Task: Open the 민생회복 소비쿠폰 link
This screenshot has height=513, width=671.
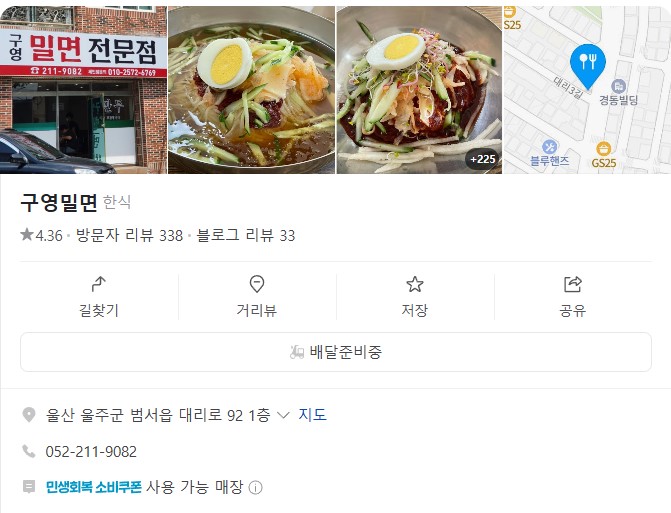Action: [x=94, y=487]
